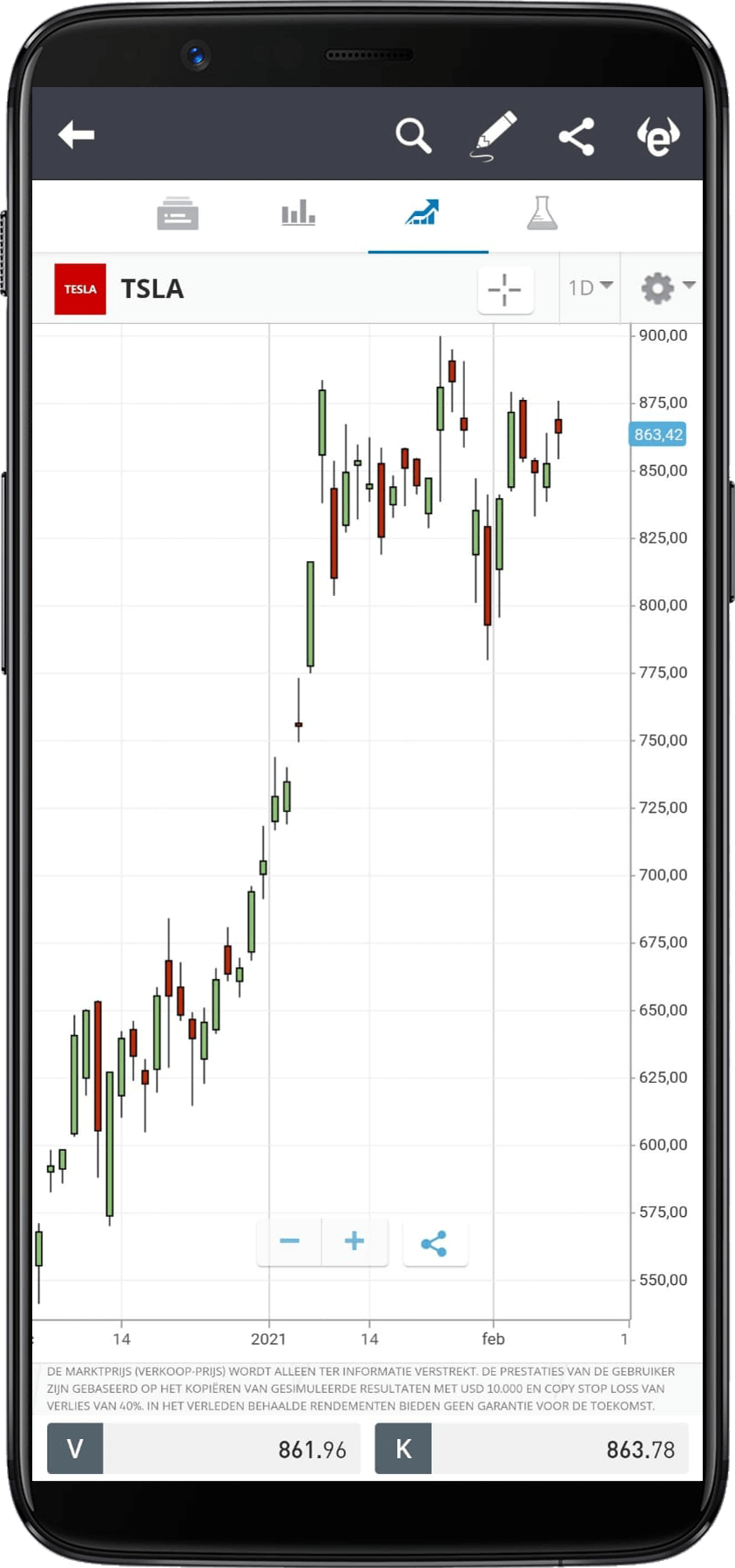Viewport: 735px width, 1568px height.
Task: Open the statistics bar-chart tab icon
Action: (298, 213)
